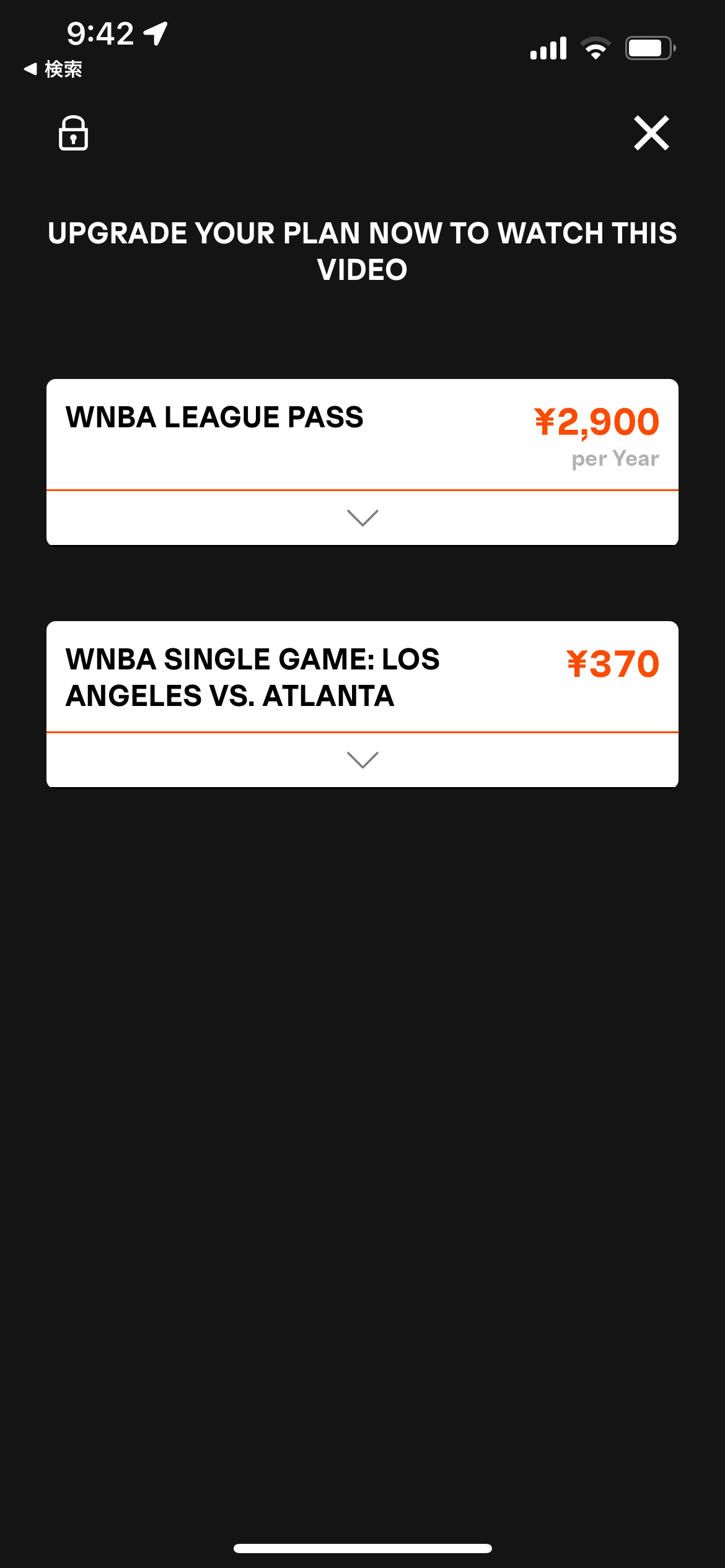Tap the orange divider on the League Pass card
Image resolution: width=725 pixels, height=1568 pixels.
pos(362,490)
